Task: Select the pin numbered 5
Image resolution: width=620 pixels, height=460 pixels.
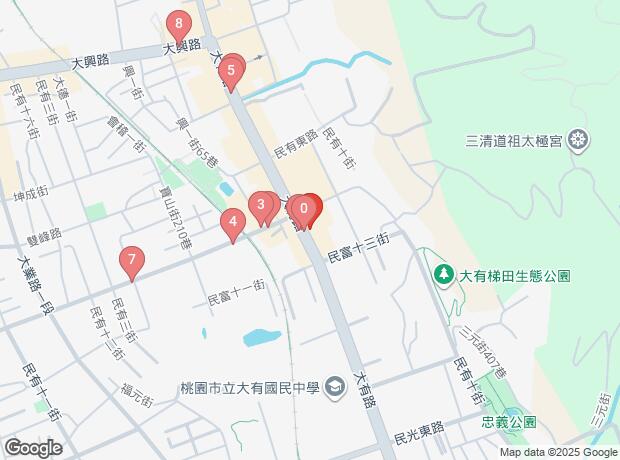Action: [232, 70]
